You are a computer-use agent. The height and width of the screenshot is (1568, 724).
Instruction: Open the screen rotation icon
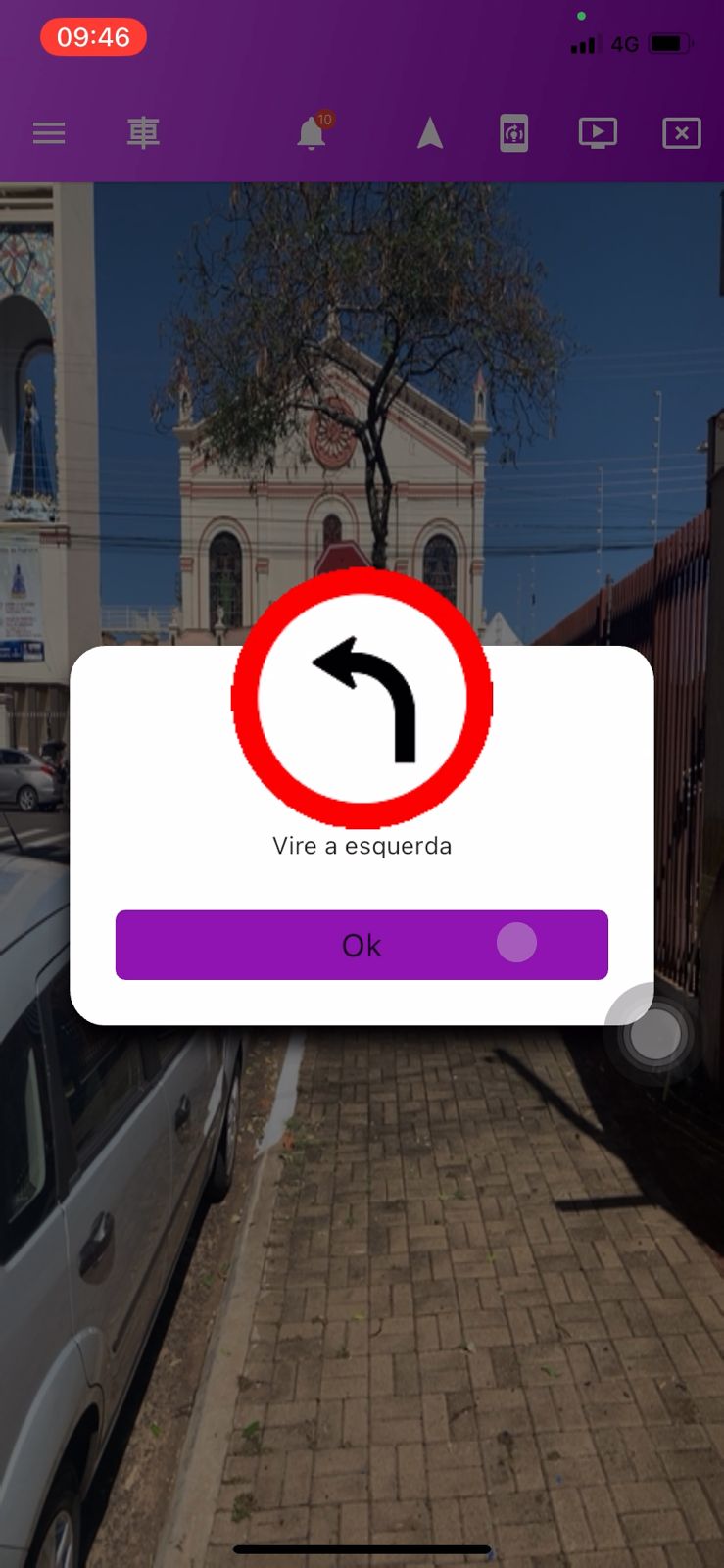tap(514, 133)
